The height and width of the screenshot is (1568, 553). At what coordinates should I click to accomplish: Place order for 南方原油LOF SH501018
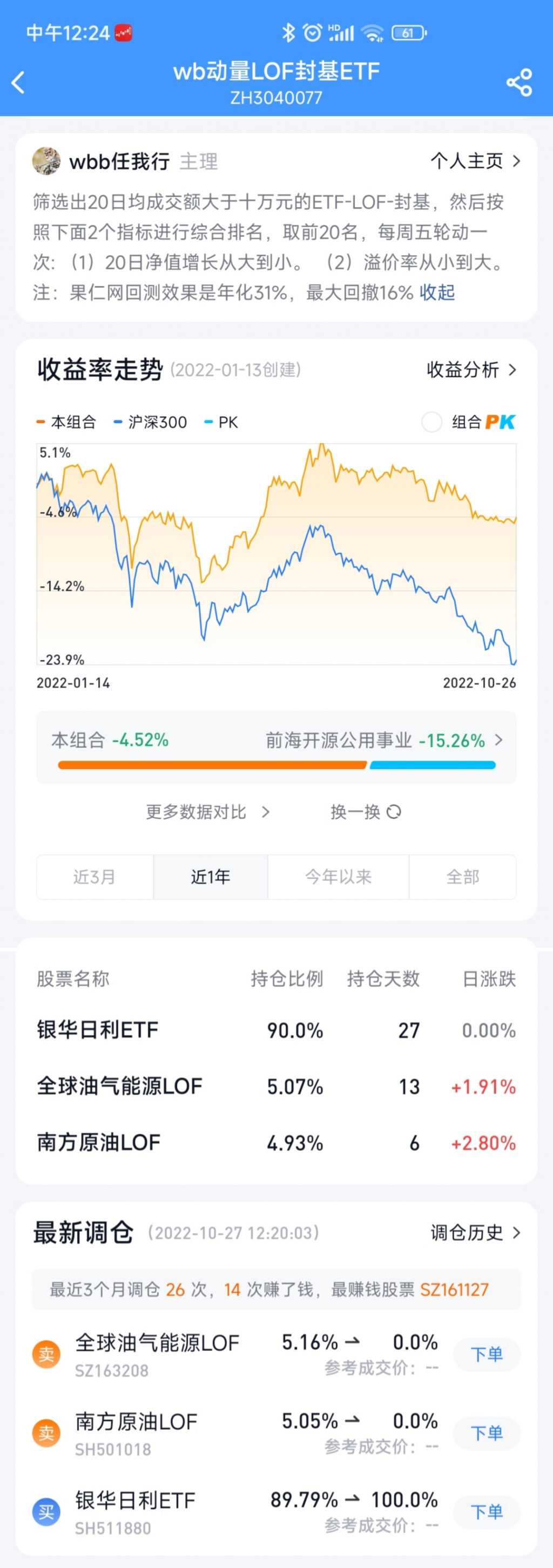click(x=487, y=1433)
